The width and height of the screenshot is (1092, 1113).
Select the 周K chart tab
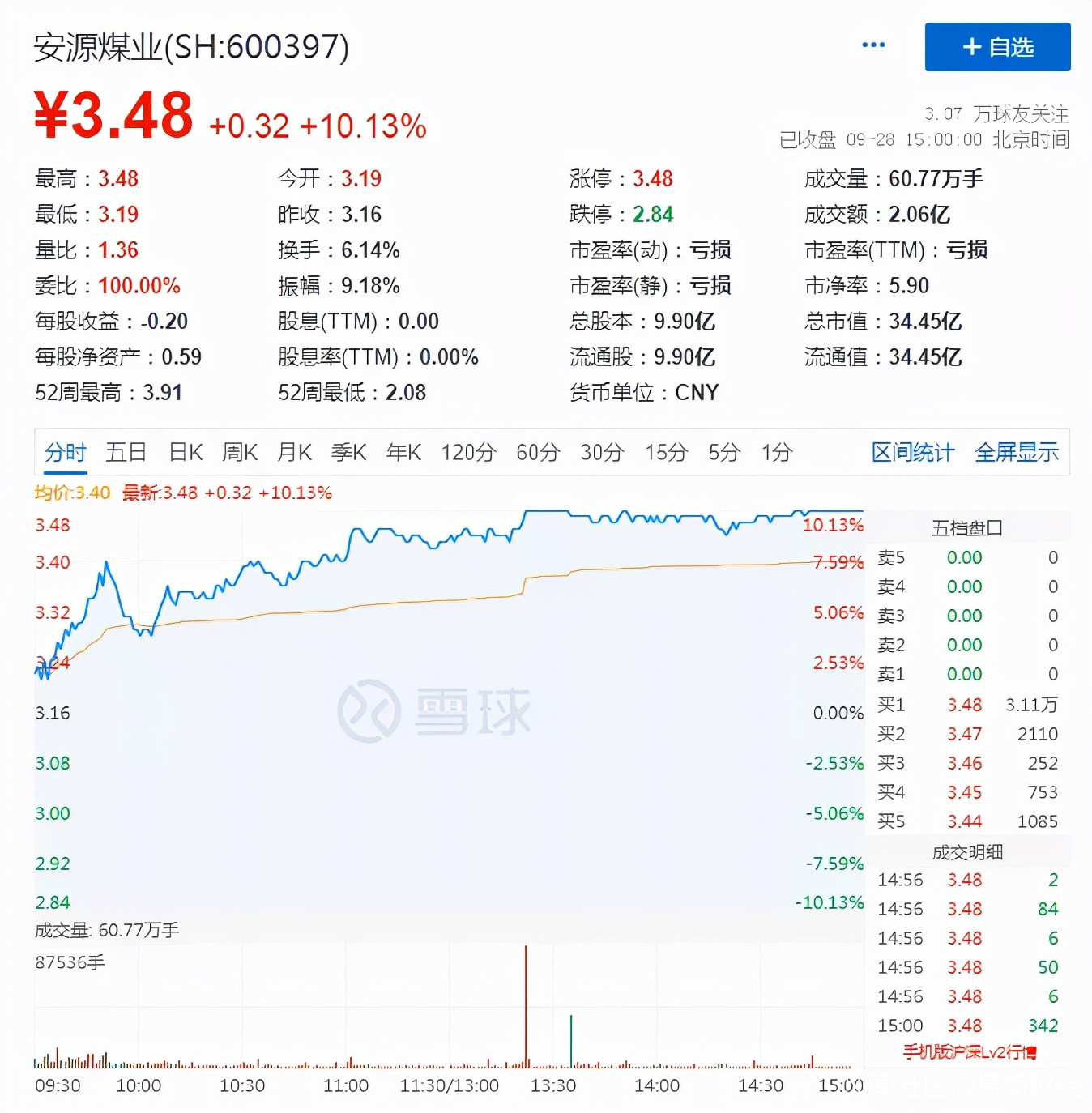click(x=240, y=452)
